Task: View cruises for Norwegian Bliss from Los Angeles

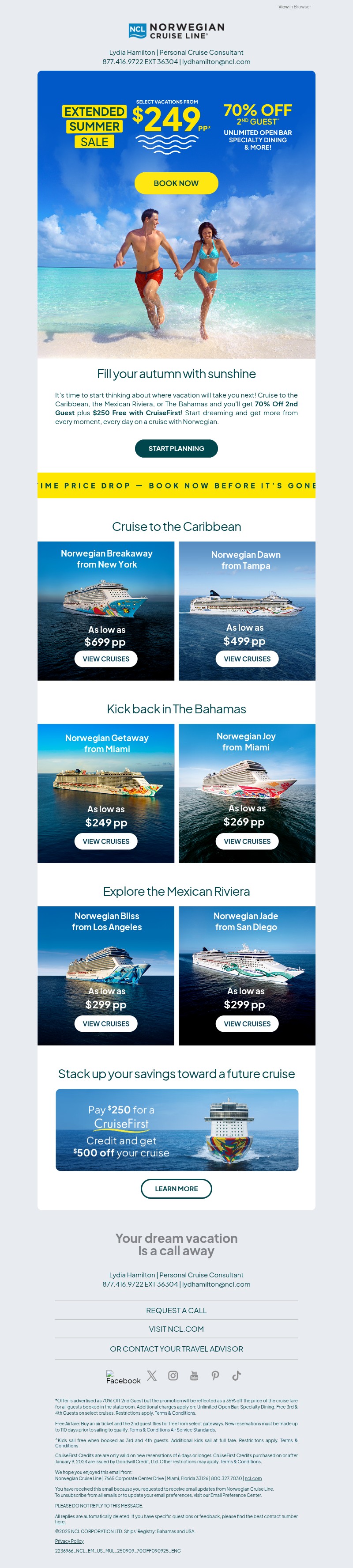Action: pos(106,1024)
